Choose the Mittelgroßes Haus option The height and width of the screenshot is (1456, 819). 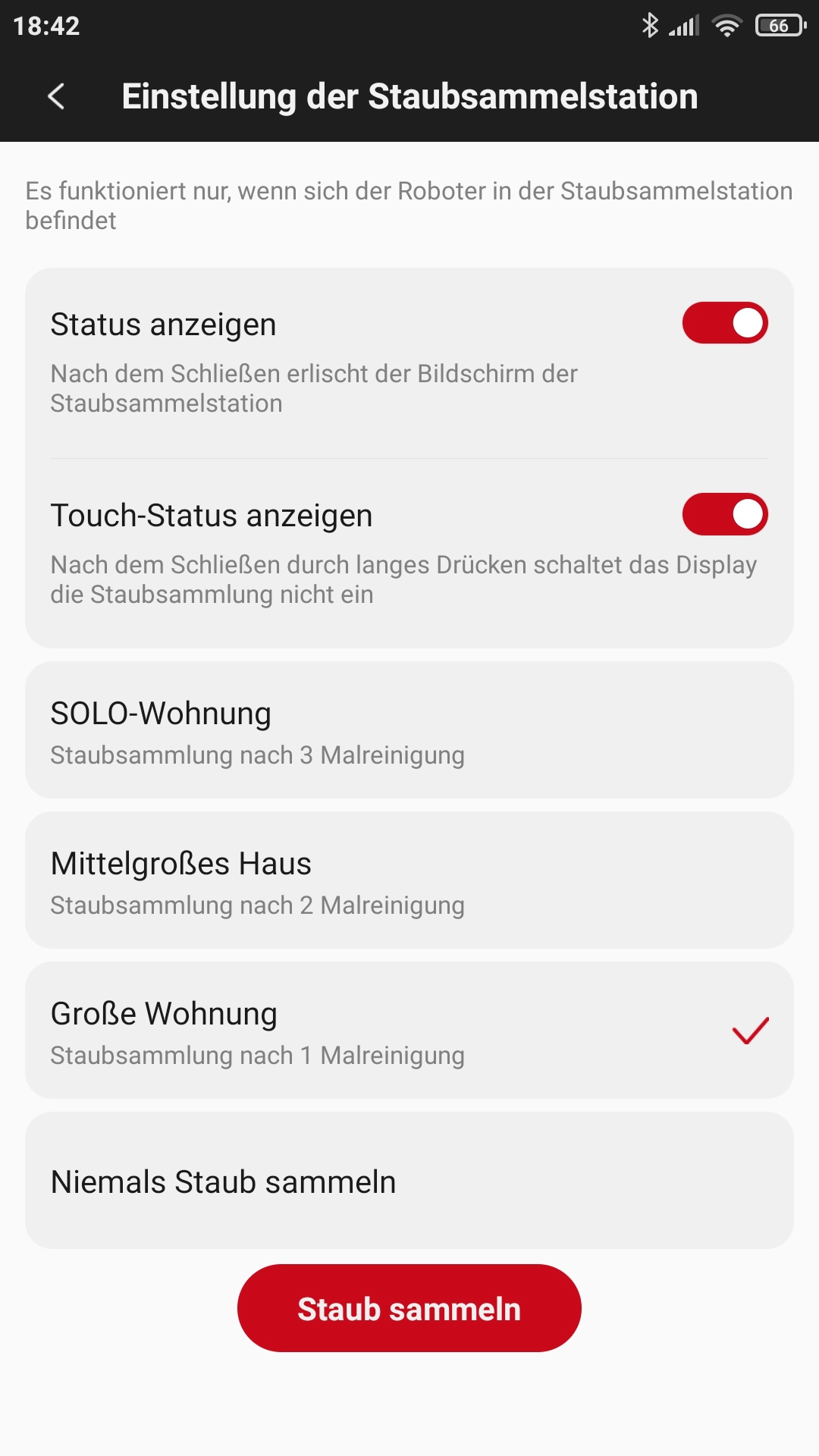(x=409, y=880)
